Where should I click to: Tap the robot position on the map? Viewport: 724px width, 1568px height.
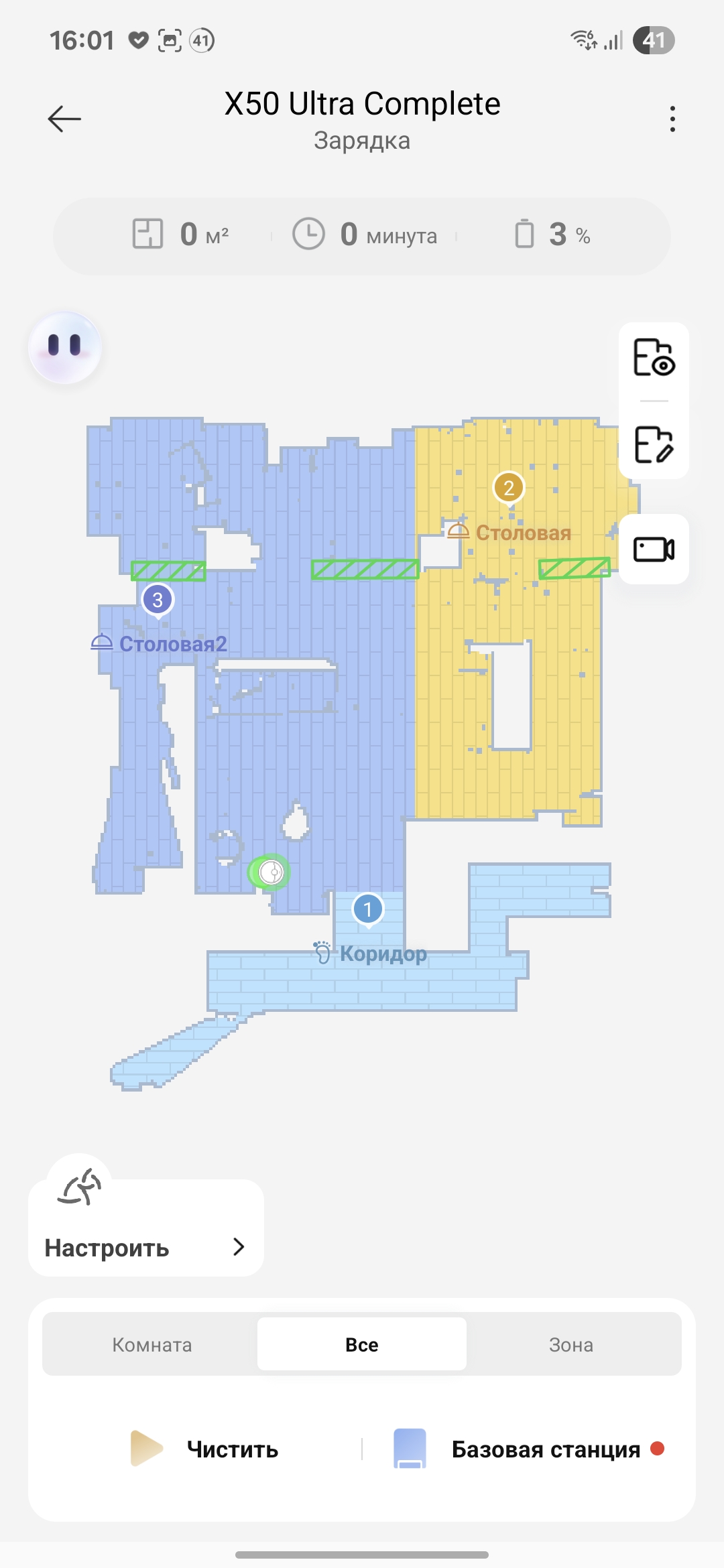tap(270, 872)
